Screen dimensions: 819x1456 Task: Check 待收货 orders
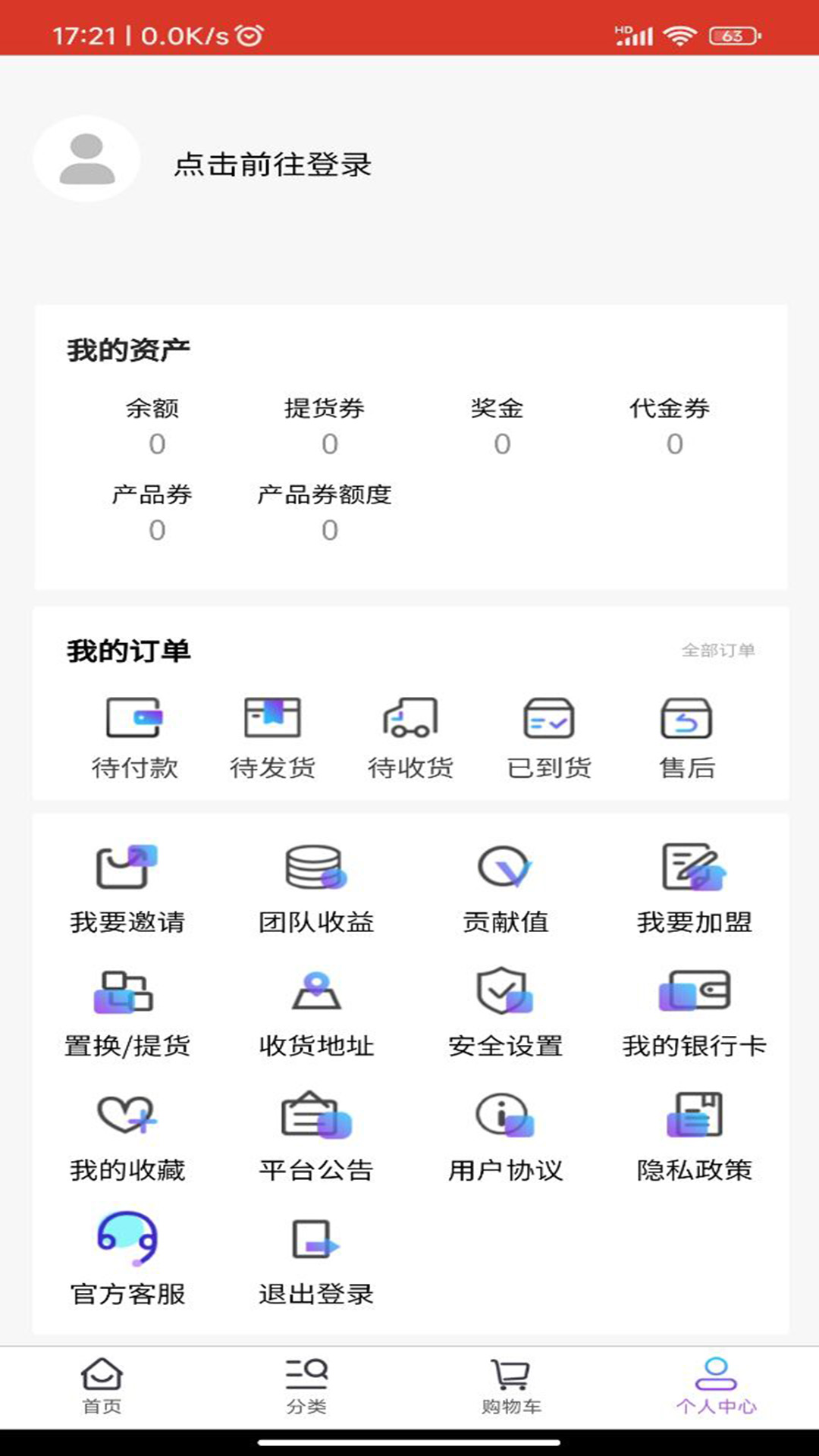click(410, 739)
